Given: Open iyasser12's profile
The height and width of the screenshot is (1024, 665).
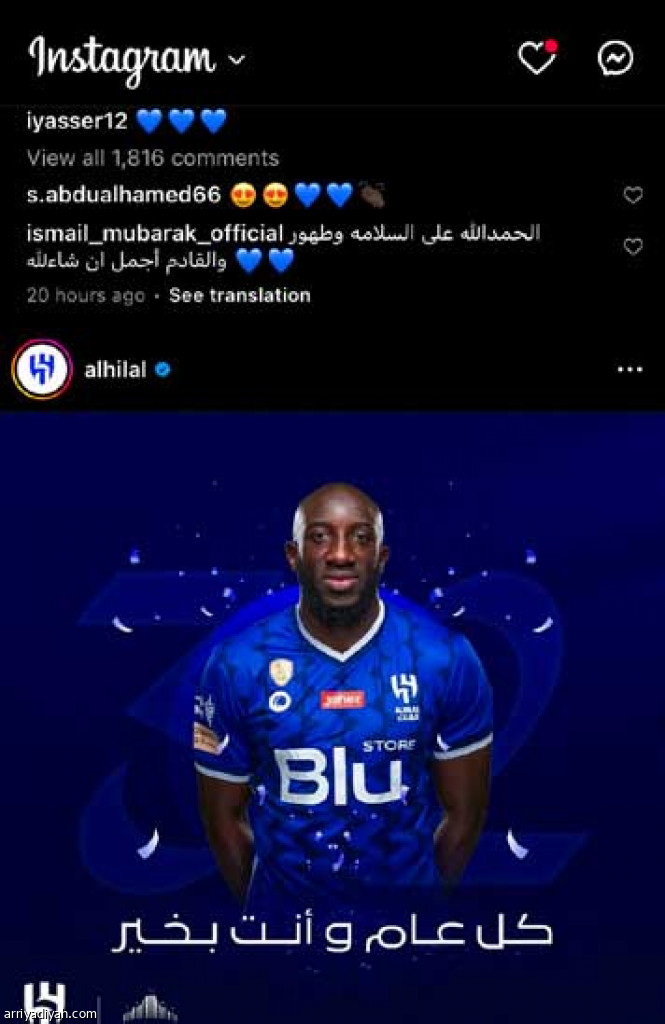Looking at the screenshot, I should pos(76,122).
